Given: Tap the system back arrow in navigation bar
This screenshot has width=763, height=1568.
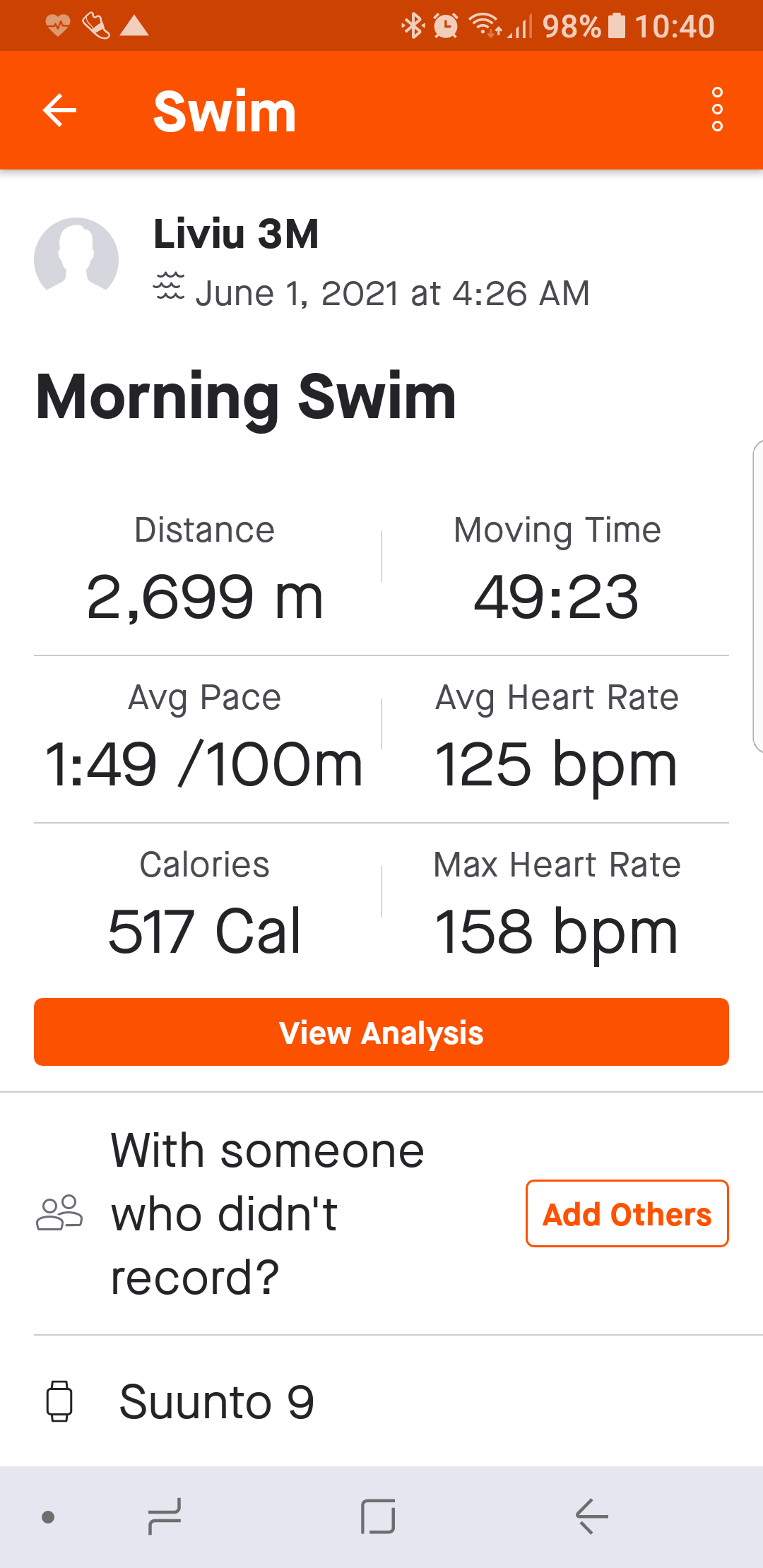Looking at the screenshot, I should point(591,1516).
